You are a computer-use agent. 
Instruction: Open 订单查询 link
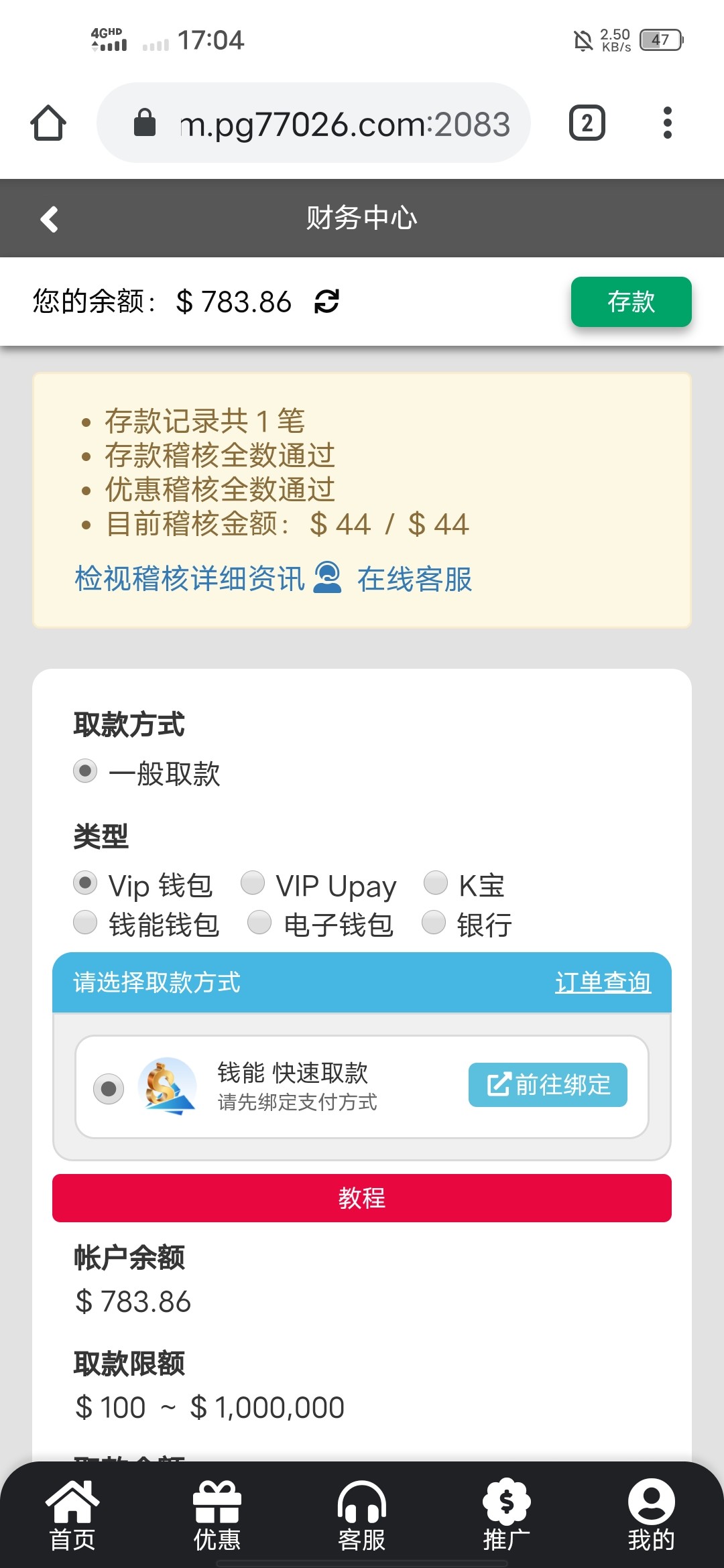[603, 982]
